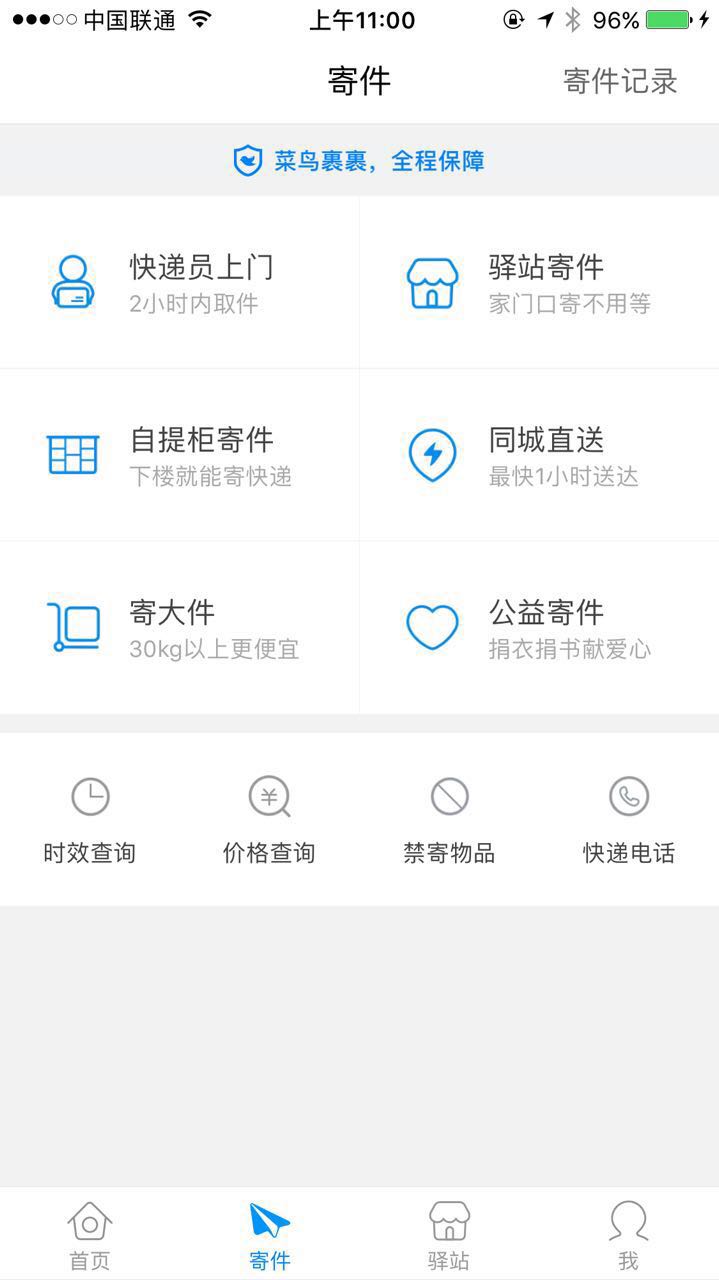Open 寄件记录 shipping records
719x1280 pixels.
pos(620,81)
